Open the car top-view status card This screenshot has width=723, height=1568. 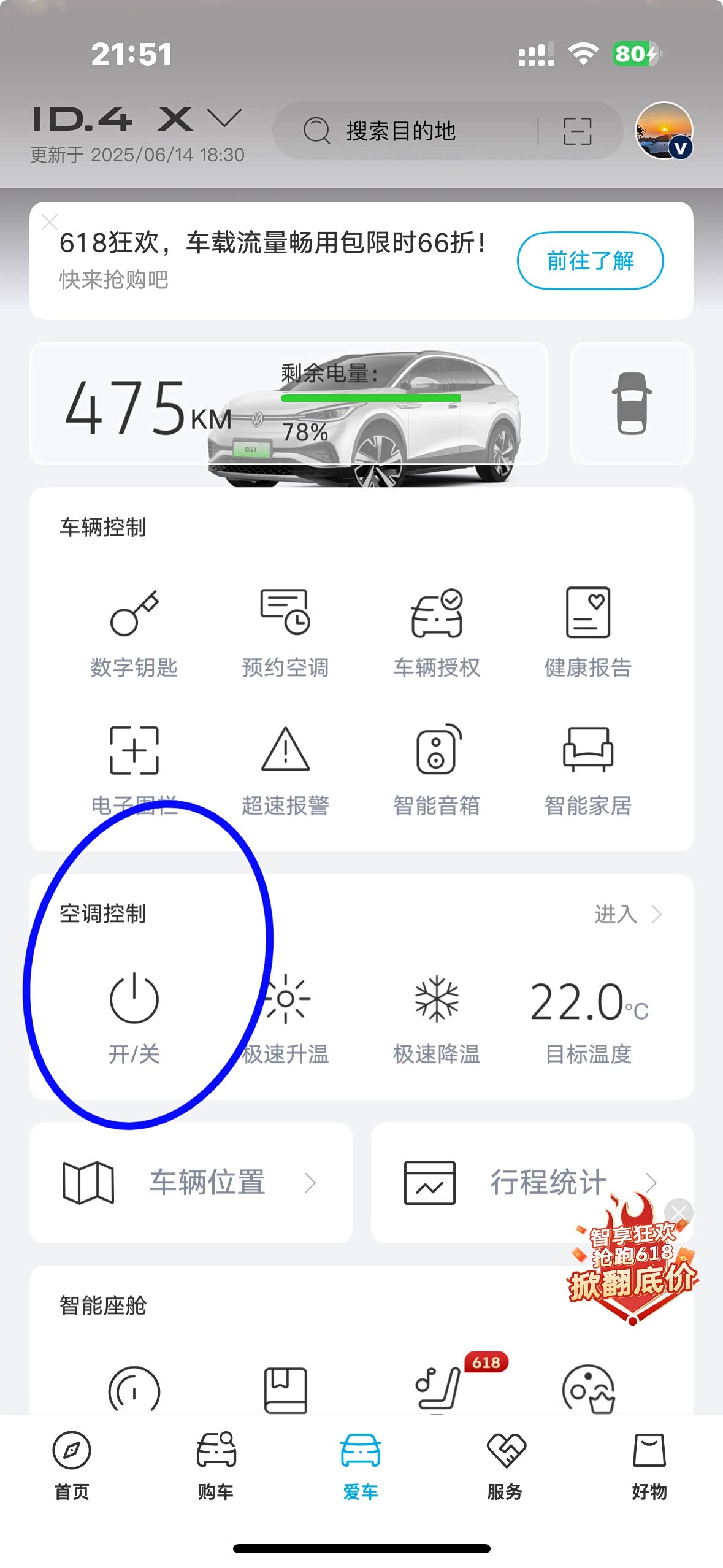pyautogui.click(x=632, y=403)
